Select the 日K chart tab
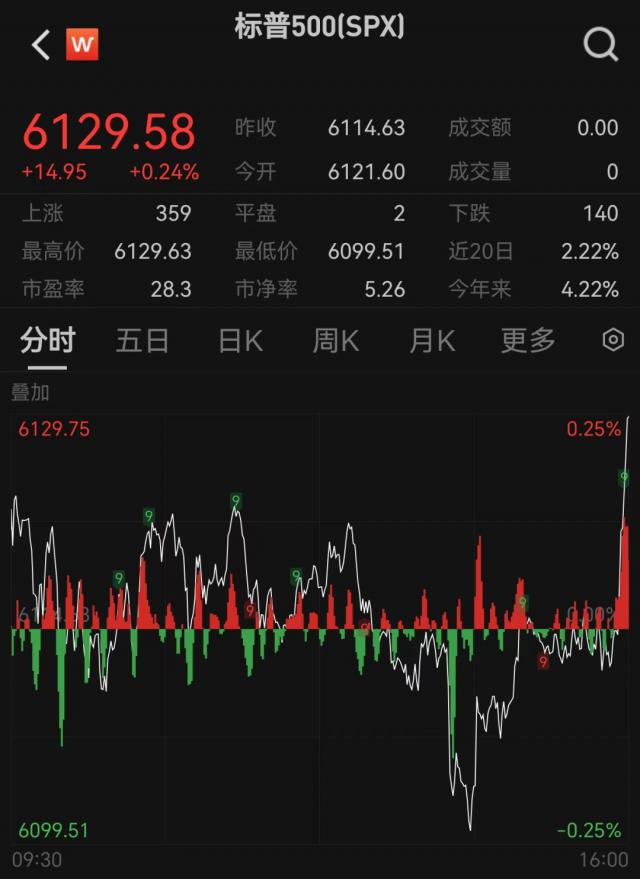This screenshot has width=640, height=879. point(240,341)
